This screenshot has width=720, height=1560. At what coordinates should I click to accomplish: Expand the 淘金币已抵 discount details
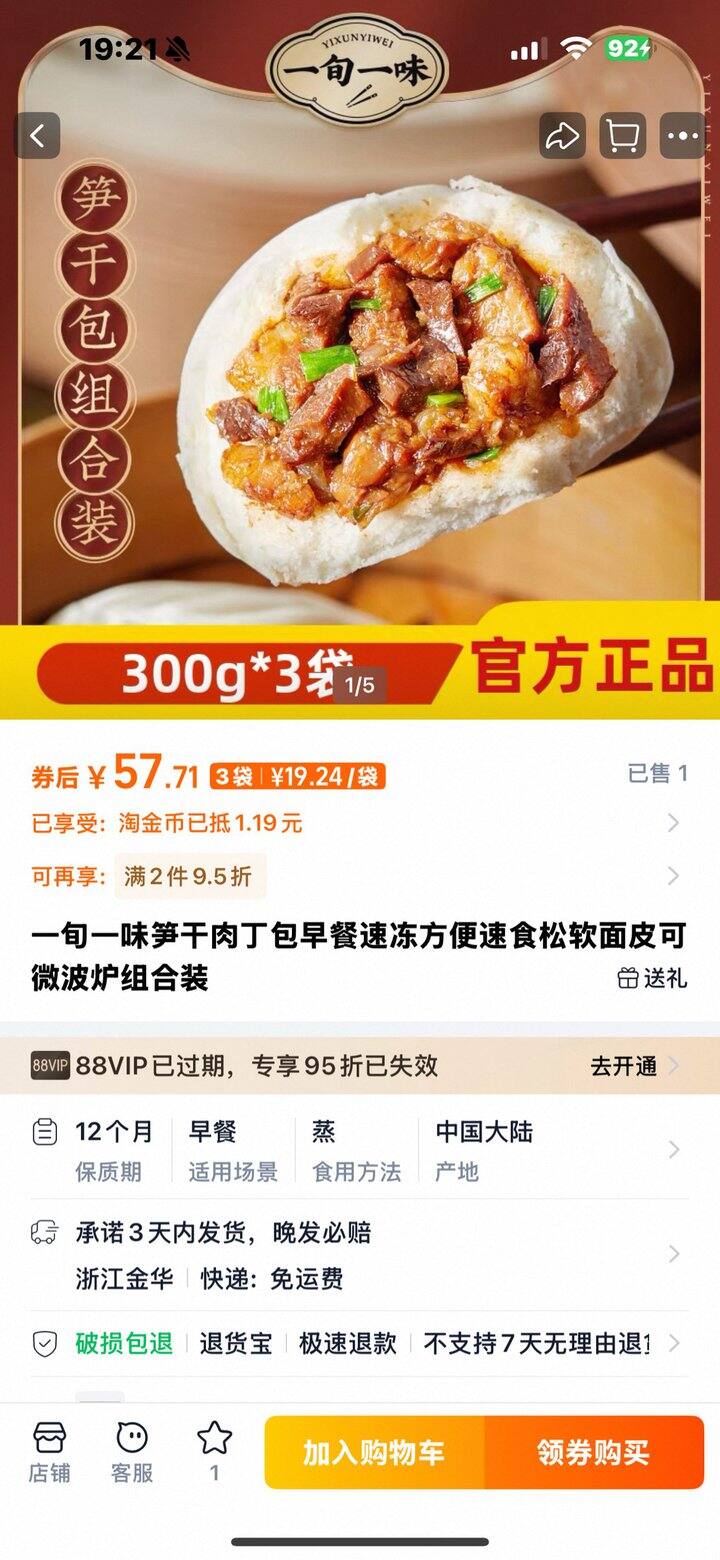[x=672, y=823]
